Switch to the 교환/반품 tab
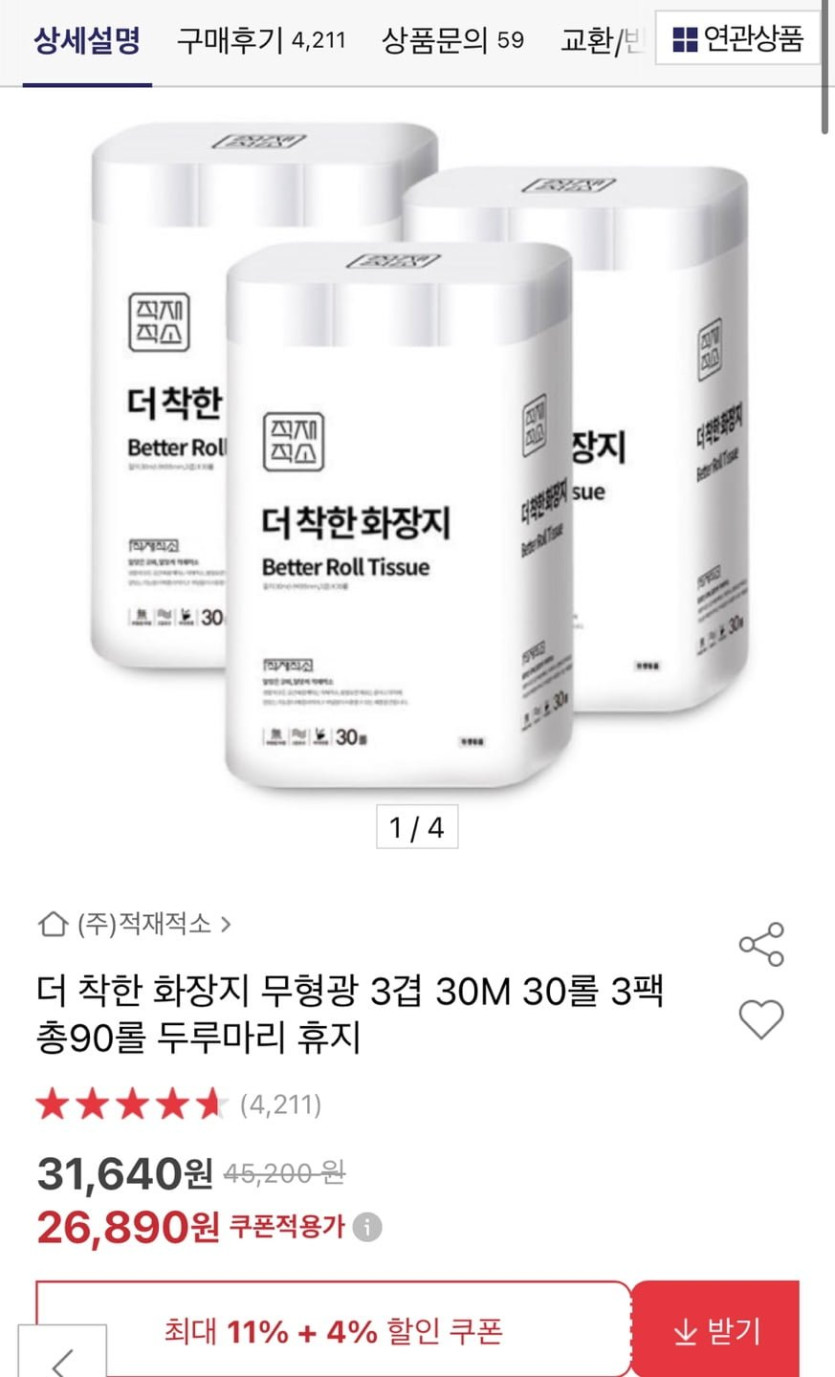The image size is (835, 1377). point(598,41)
